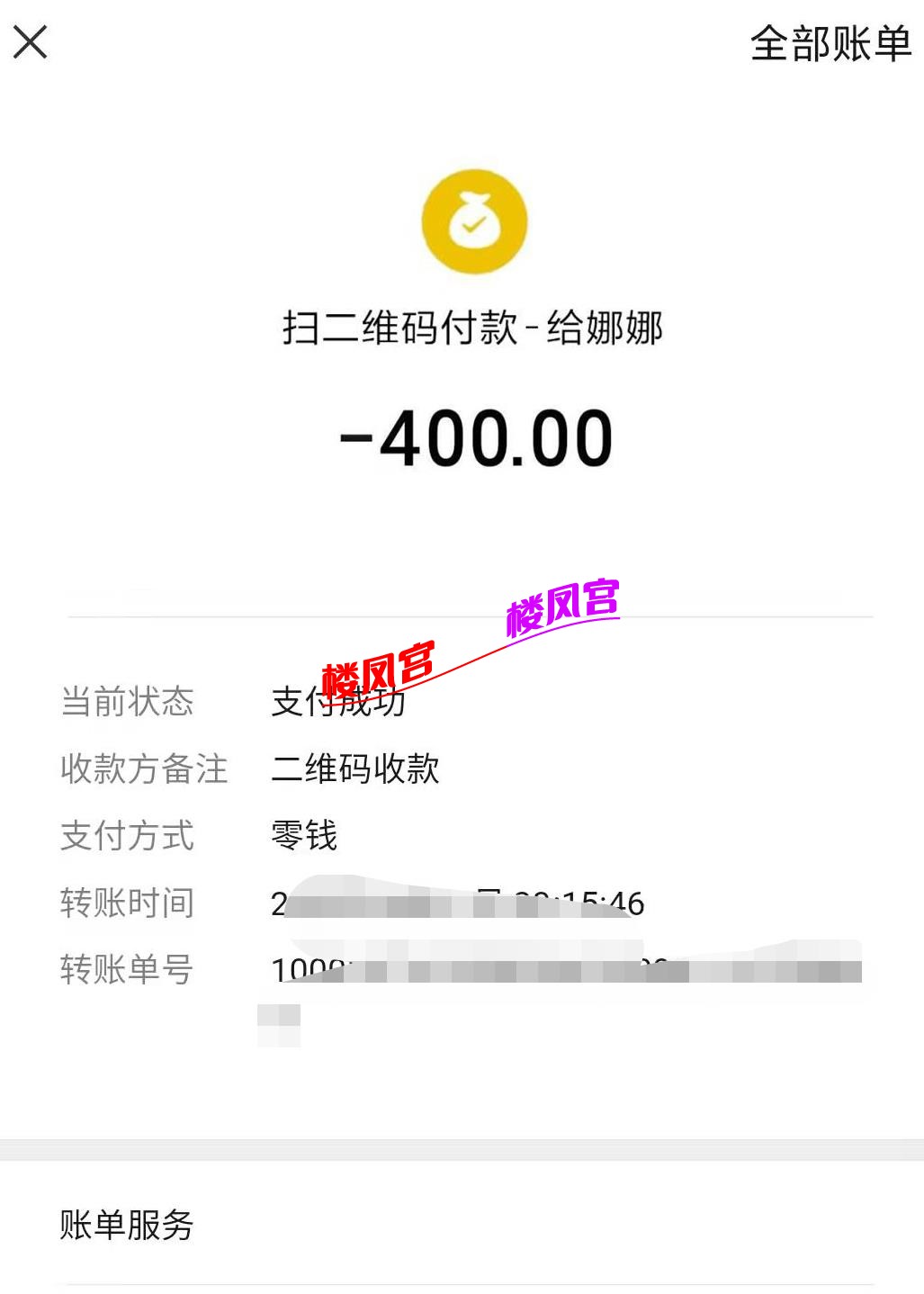The height and width of the screenshot is (1294, 924).
Task: Click the 支付方式 label
Action: (x=127, y=838)
